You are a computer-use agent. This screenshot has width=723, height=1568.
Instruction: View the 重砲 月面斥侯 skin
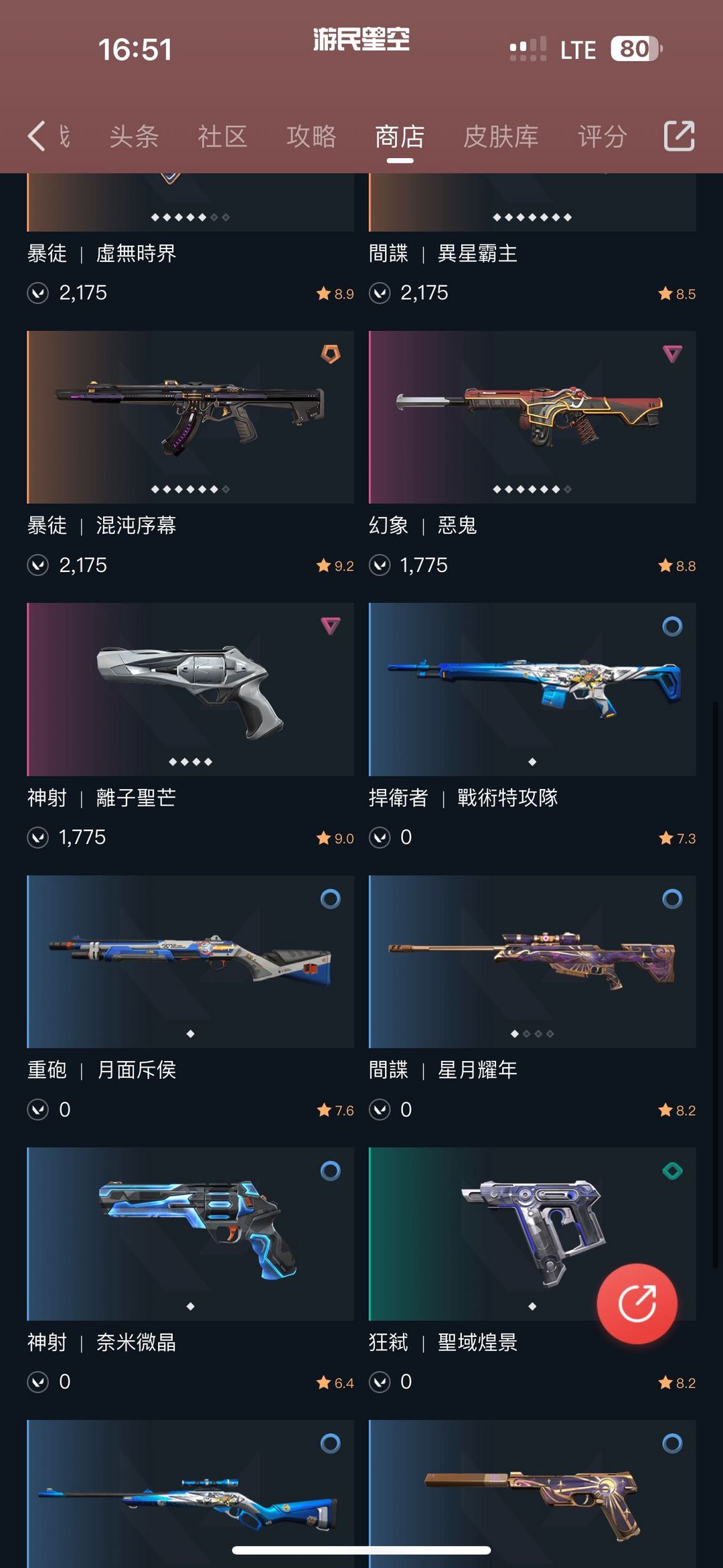tap(190, 999)
